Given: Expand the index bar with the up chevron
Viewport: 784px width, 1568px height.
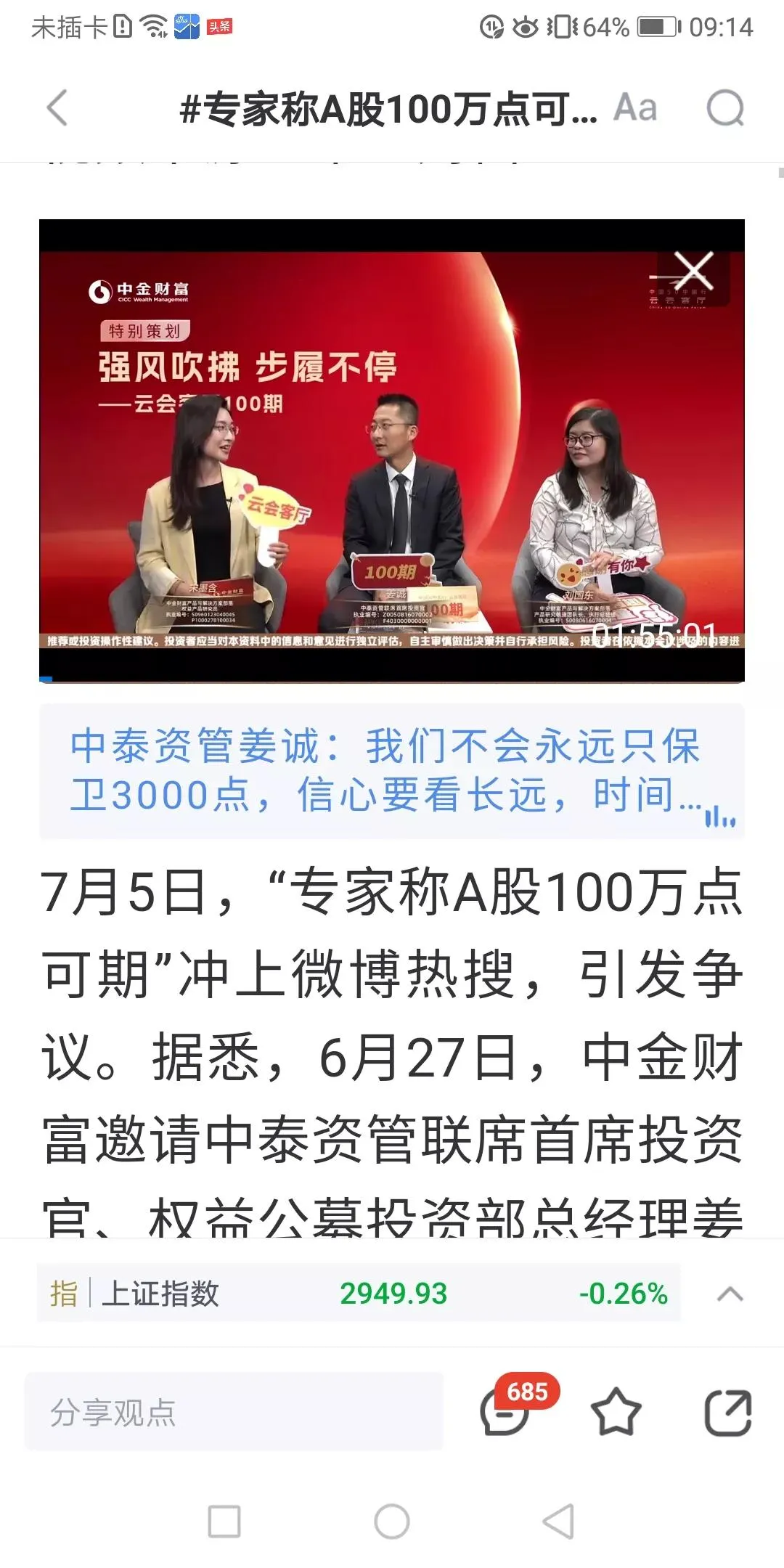Looking at the screenshot, I should 730,1294.
